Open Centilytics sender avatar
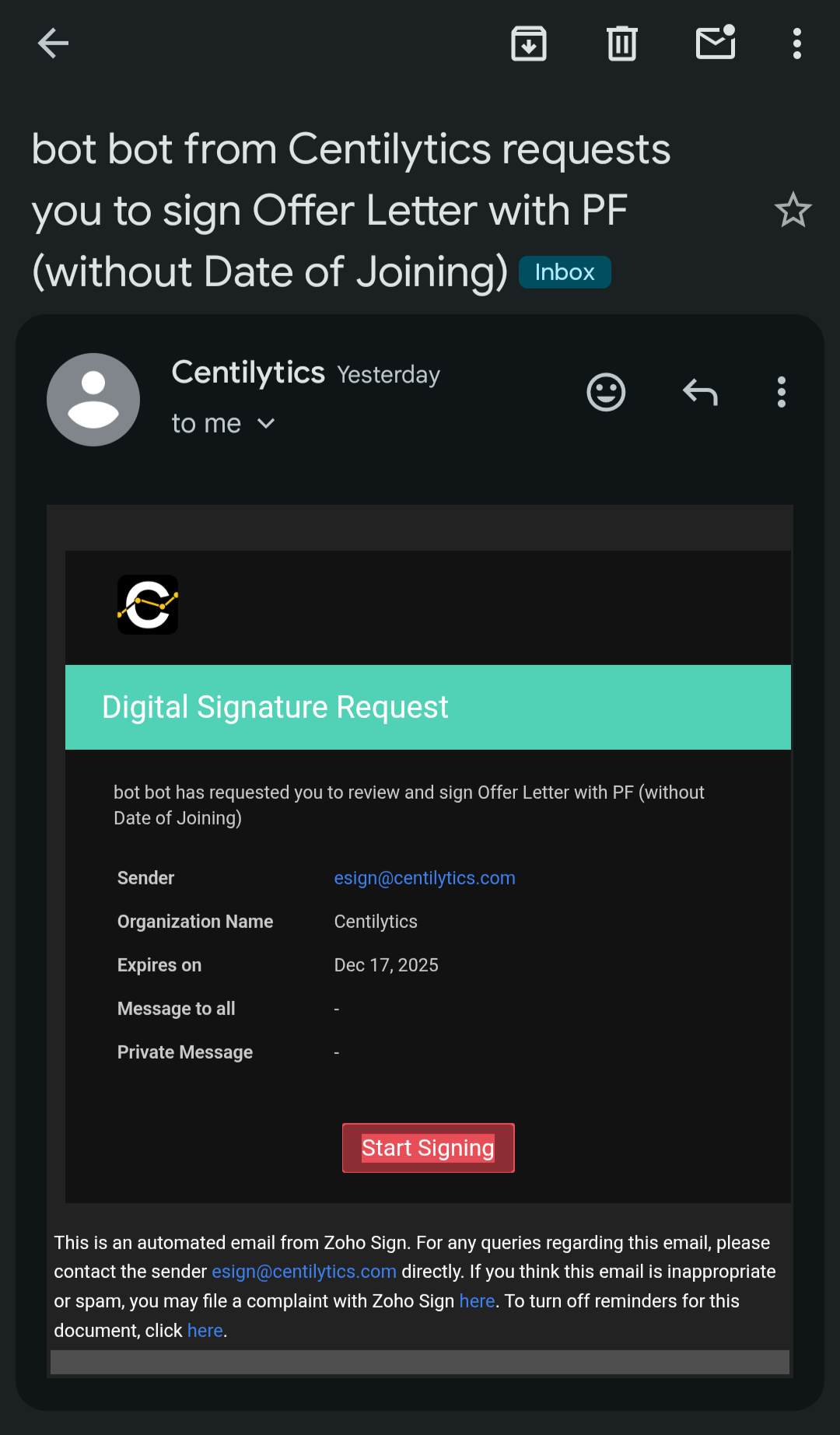Viewport: 840px width, 1435px height. coord(93,399)
